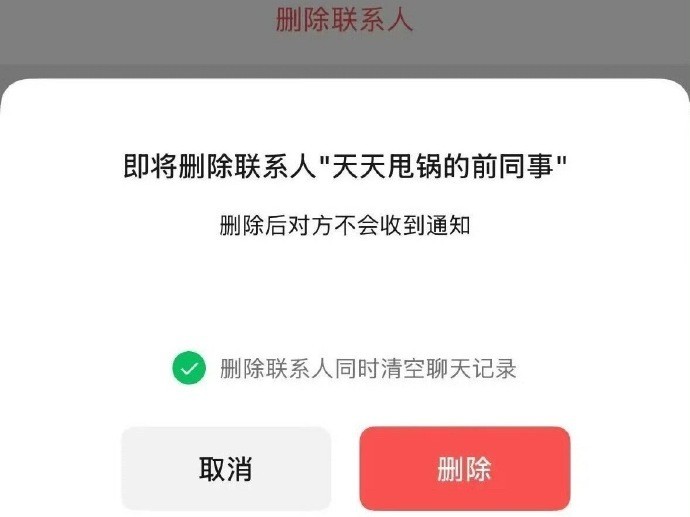This screenshot has width=690, height=517.
Task: Uncheck 删除联系人同时清空聊天记录
Action: (x=189, y=368)
